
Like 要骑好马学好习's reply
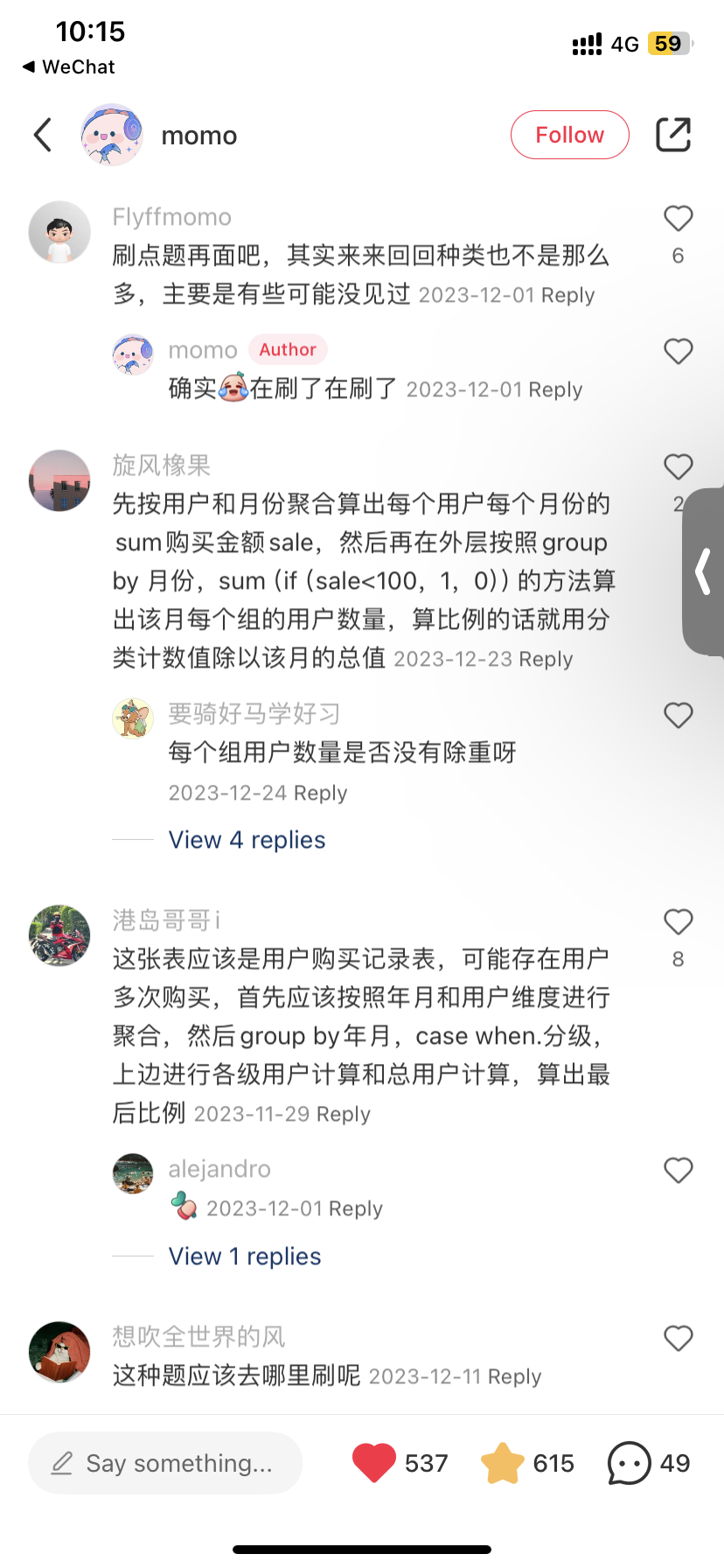[678, 716]
